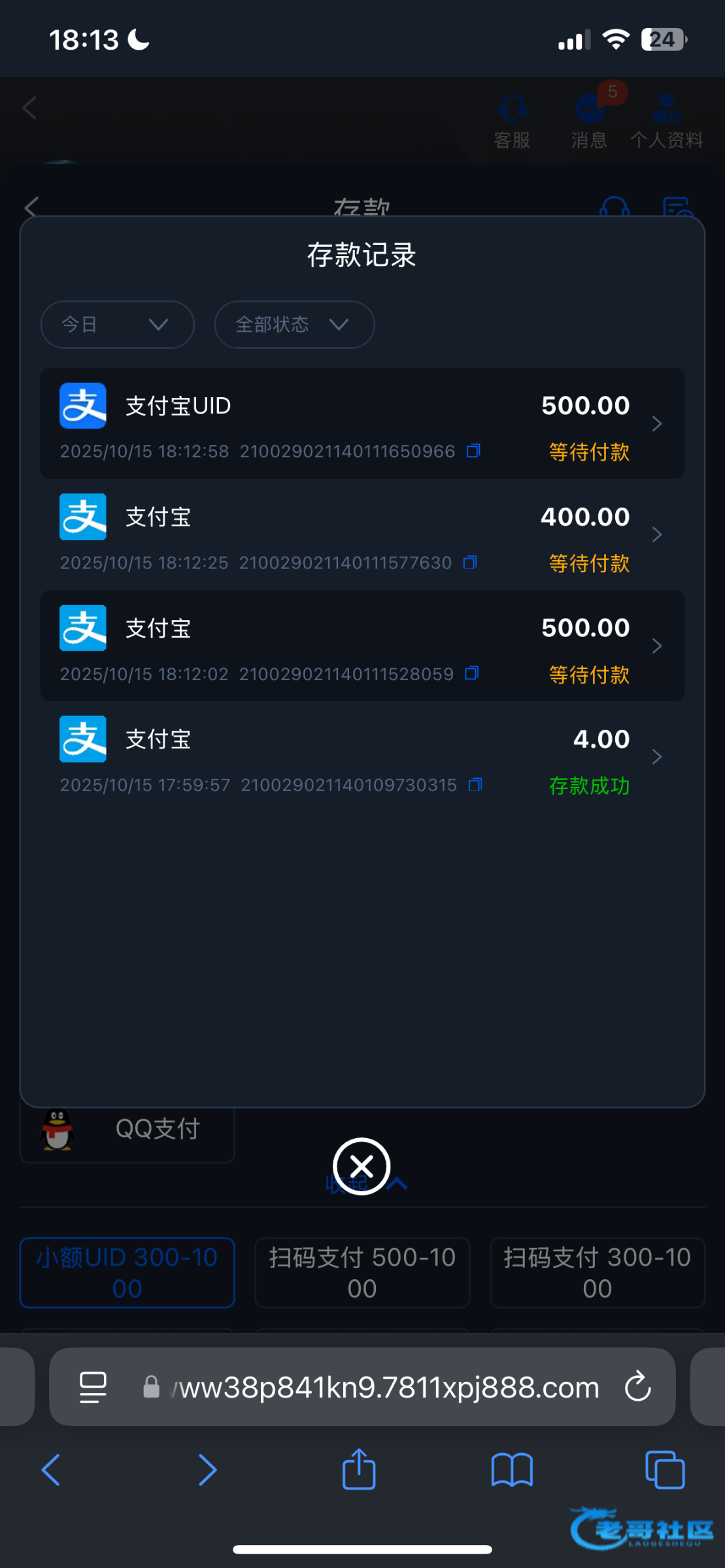
Task: Open the 4.00 存款成功 deposit record
Action: 362,757
